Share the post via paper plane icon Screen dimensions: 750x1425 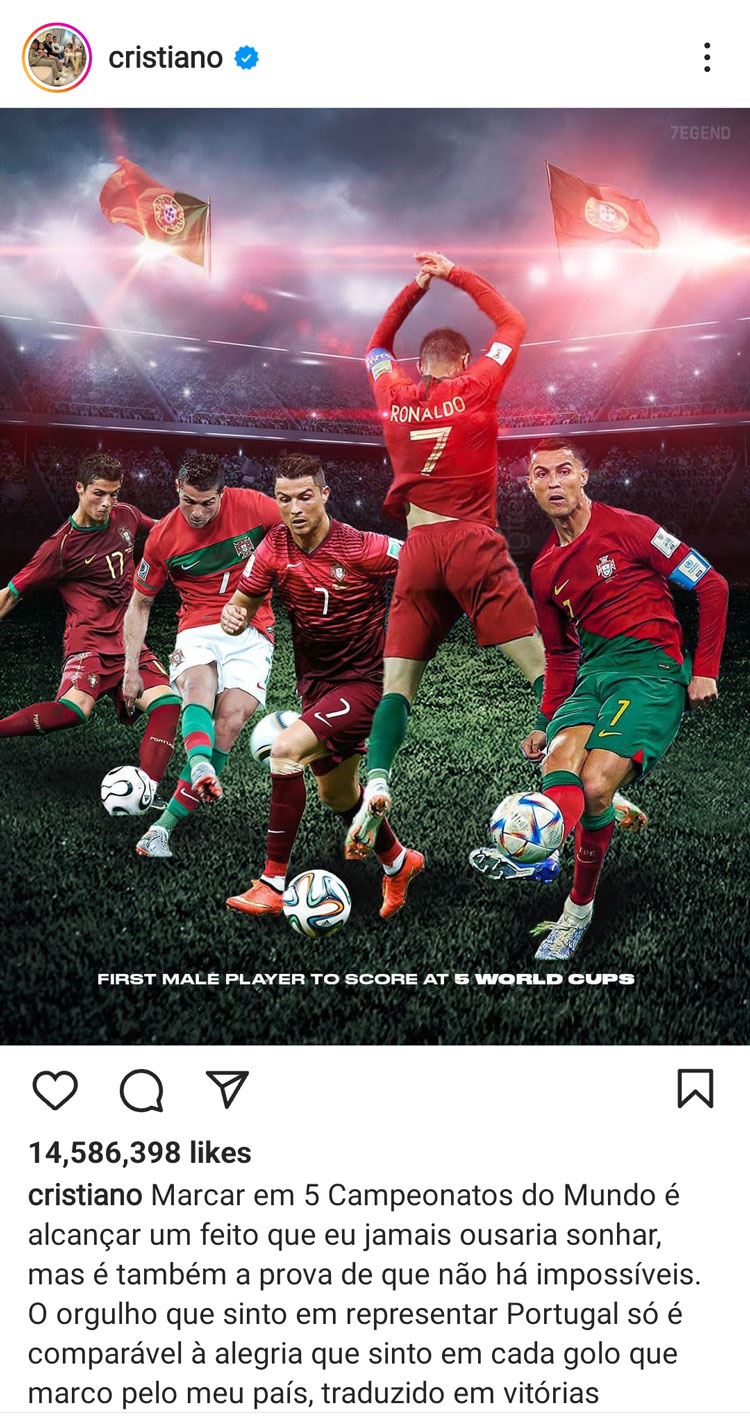[227, 1088]
